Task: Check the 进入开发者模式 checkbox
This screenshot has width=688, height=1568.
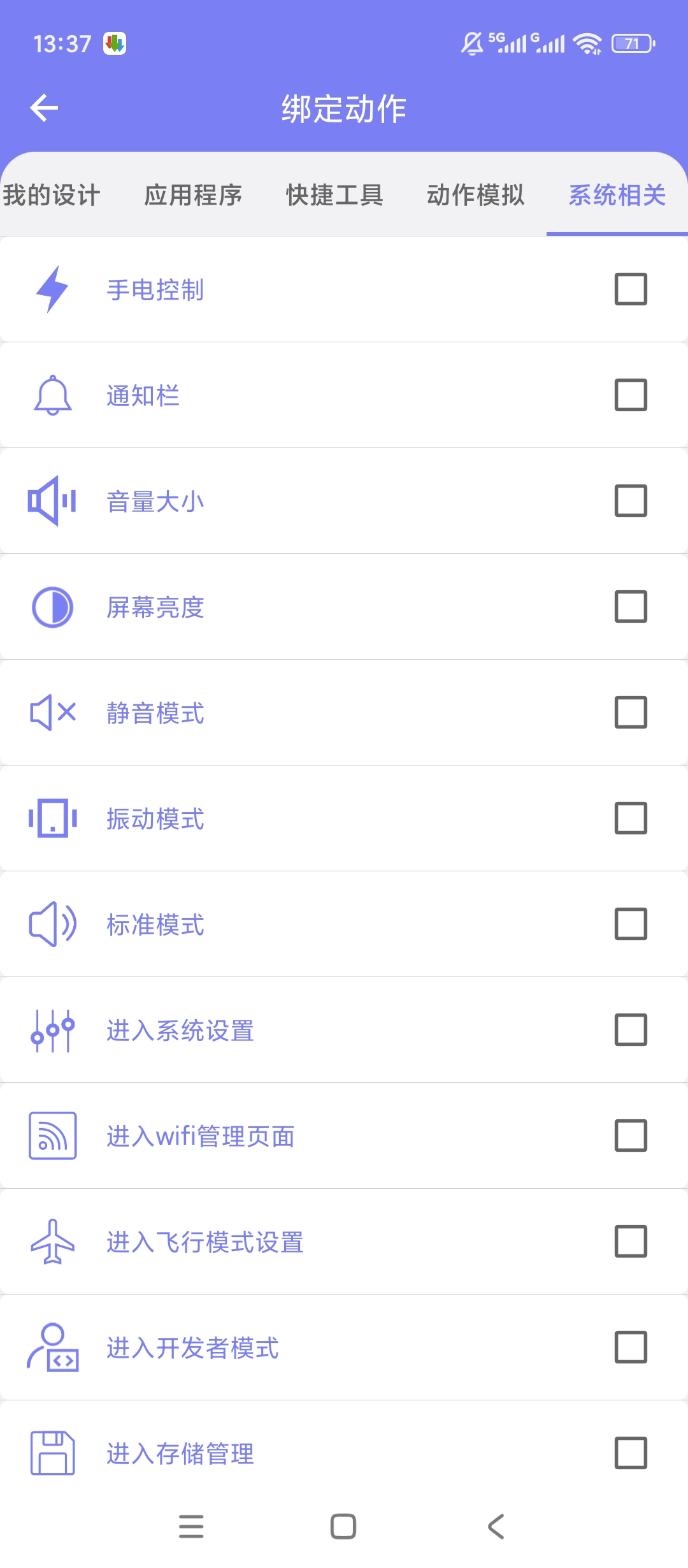Action: click(631, 1347)
